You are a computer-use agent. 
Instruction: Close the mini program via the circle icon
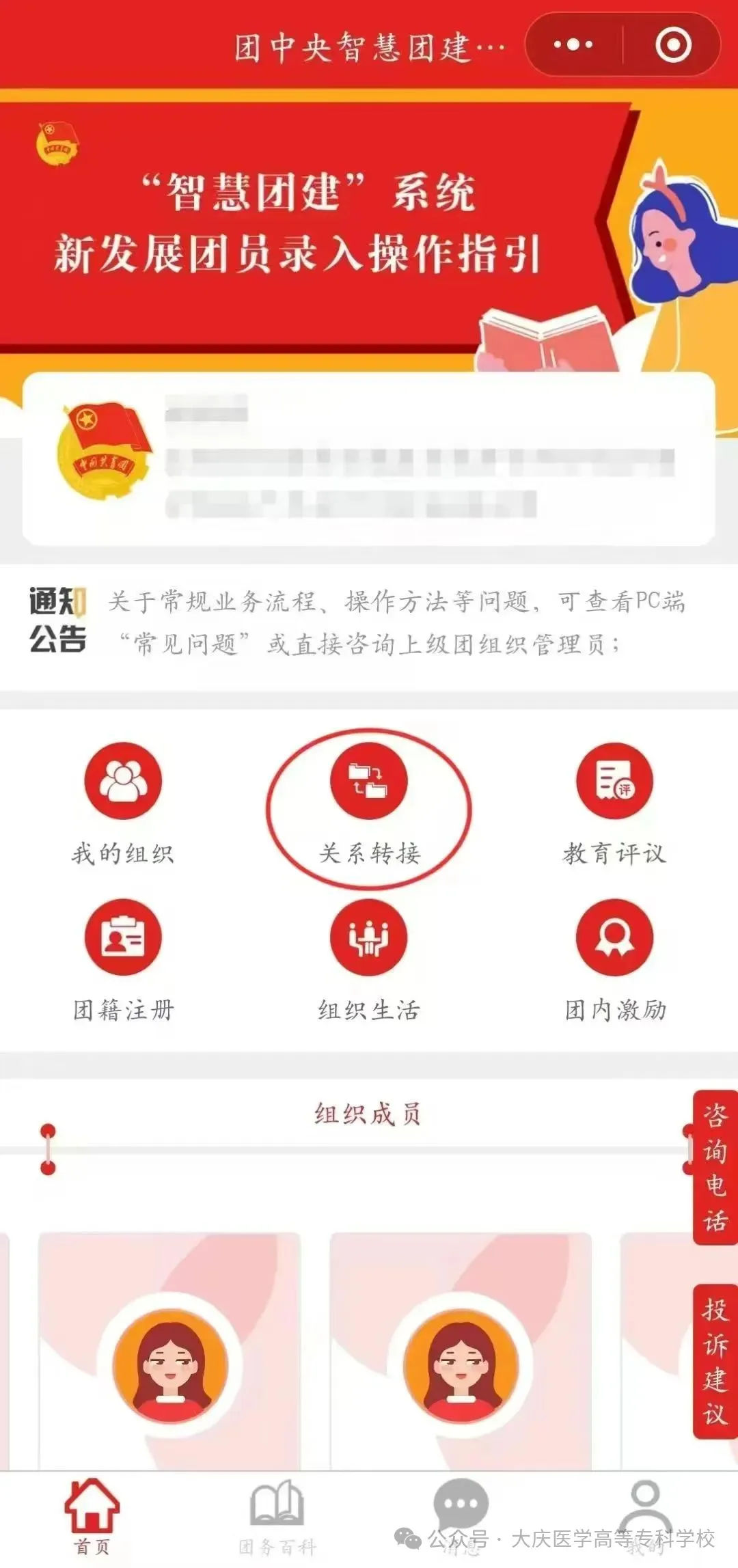coord(673,45)
